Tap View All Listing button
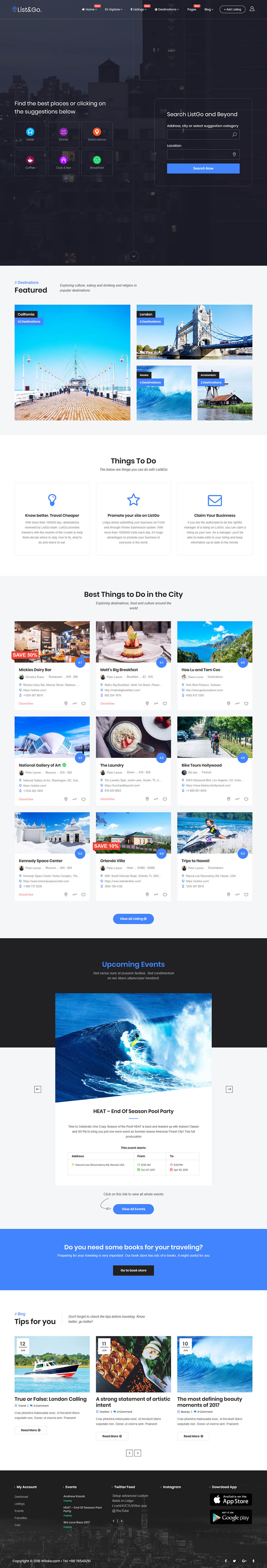267x1568 pixels. (x=133, y=918)
